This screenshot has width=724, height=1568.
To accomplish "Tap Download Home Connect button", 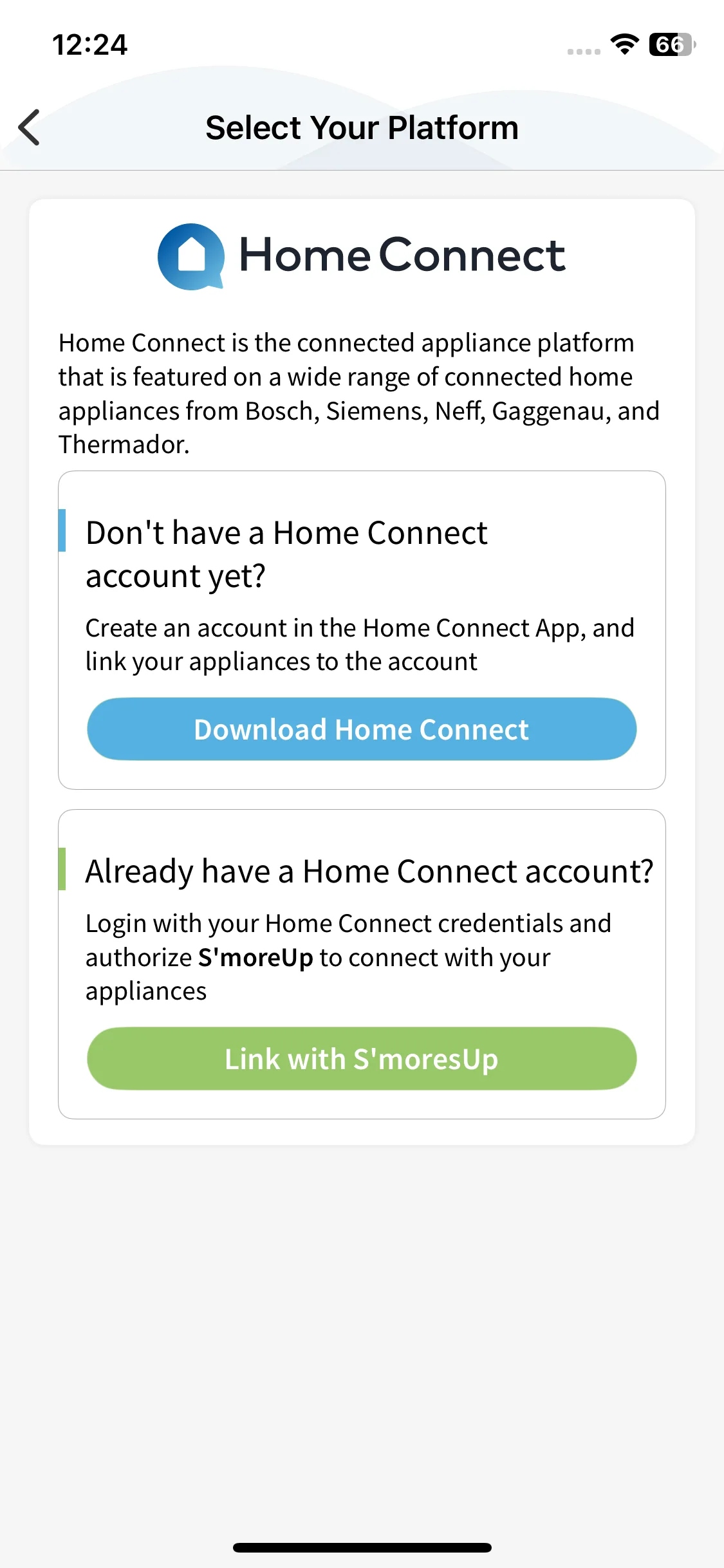I will [362, 729].
